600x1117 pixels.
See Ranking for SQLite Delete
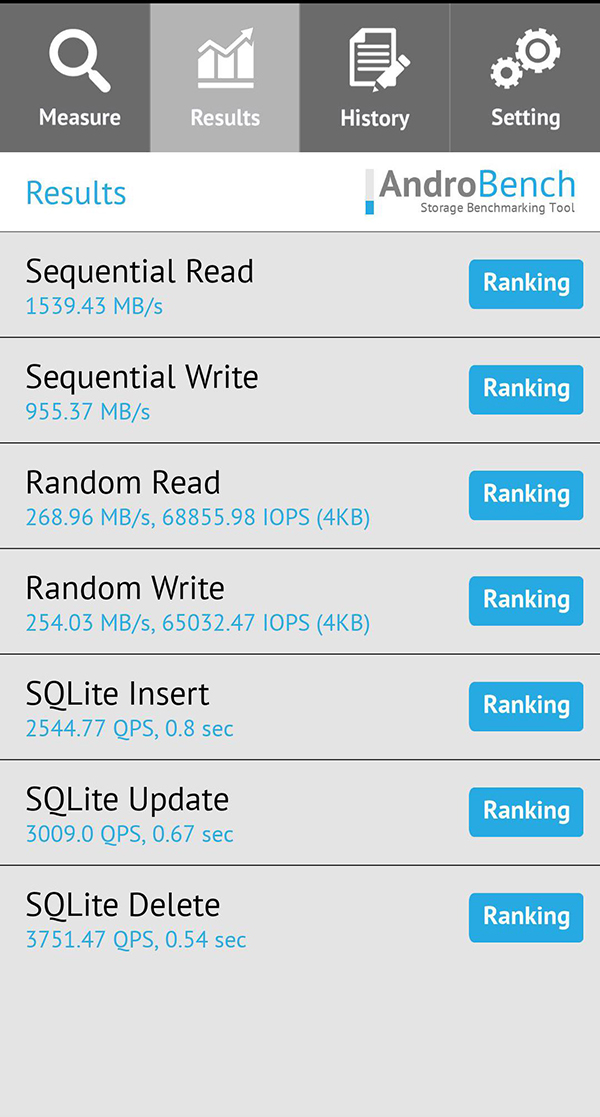(526, 917)
